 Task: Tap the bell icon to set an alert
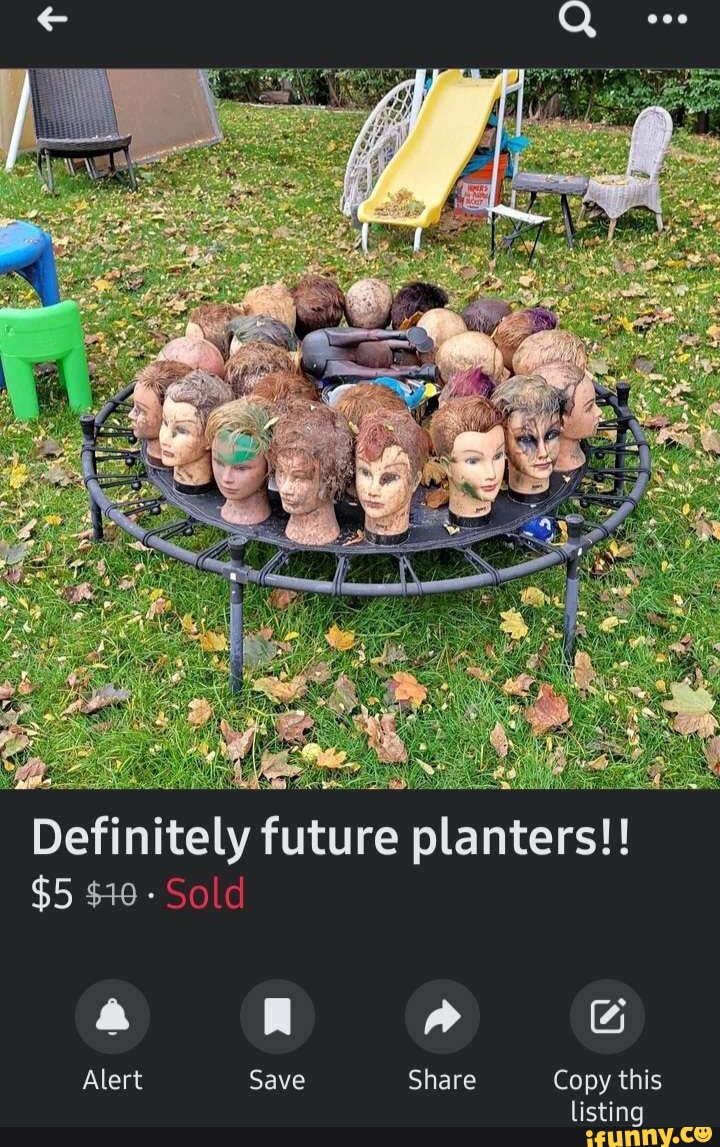coord(113,1015)
